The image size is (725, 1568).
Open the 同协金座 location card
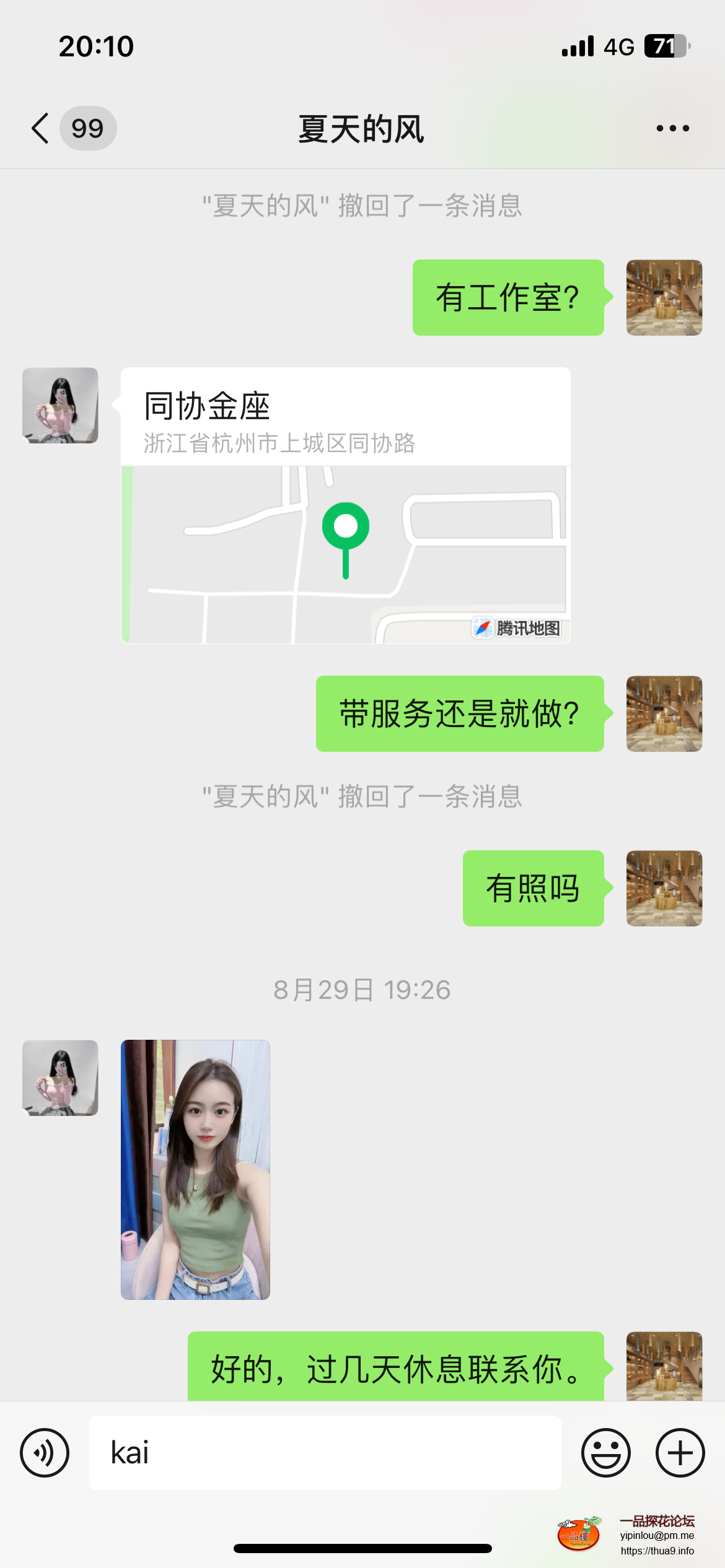click(x=345, y=505)
